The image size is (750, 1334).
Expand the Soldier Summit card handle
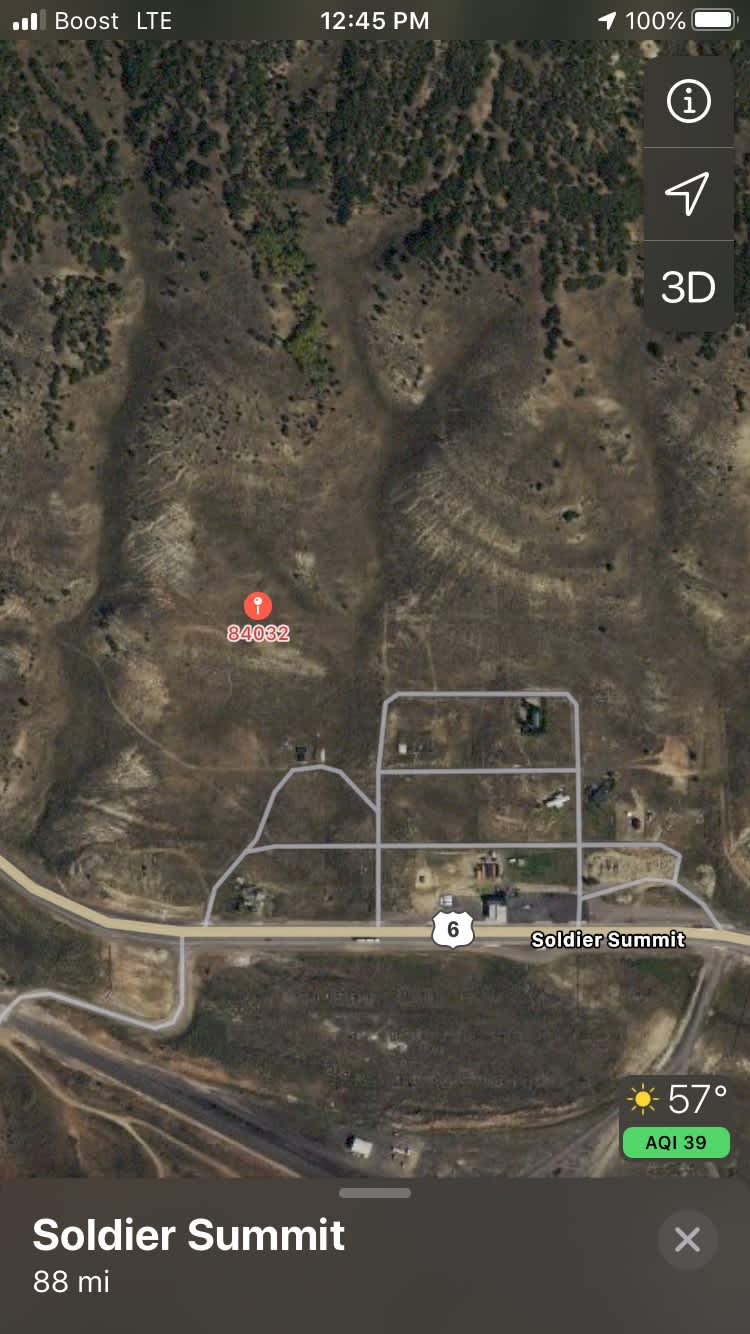pos(375,1192)
